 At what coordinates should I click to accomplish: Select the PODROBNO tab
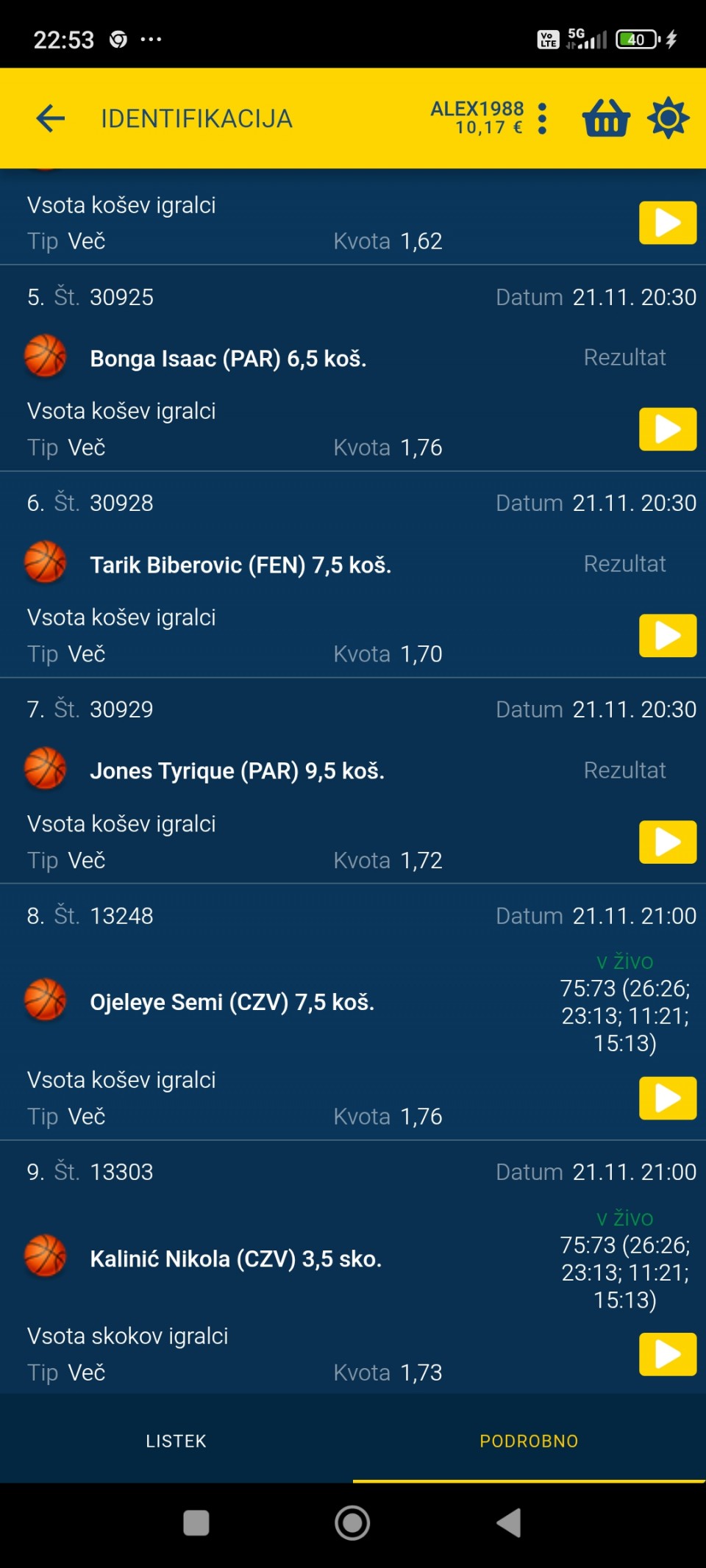(x=529, y=1441)
